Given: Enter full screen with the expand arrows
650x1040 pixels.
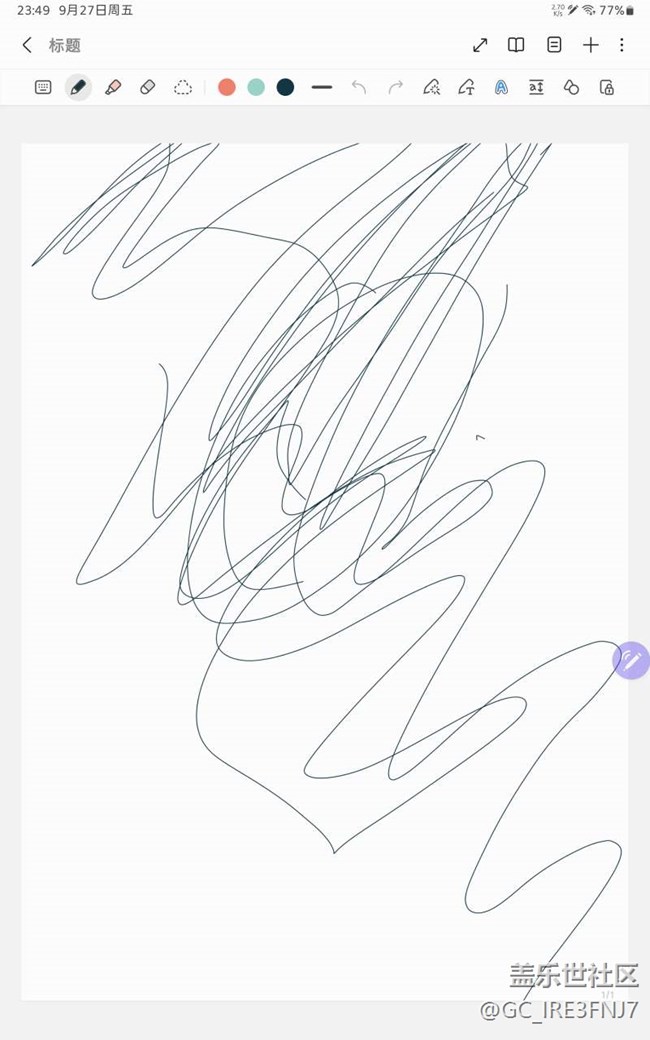Looking at the screenshot, I should click(480, 45).
